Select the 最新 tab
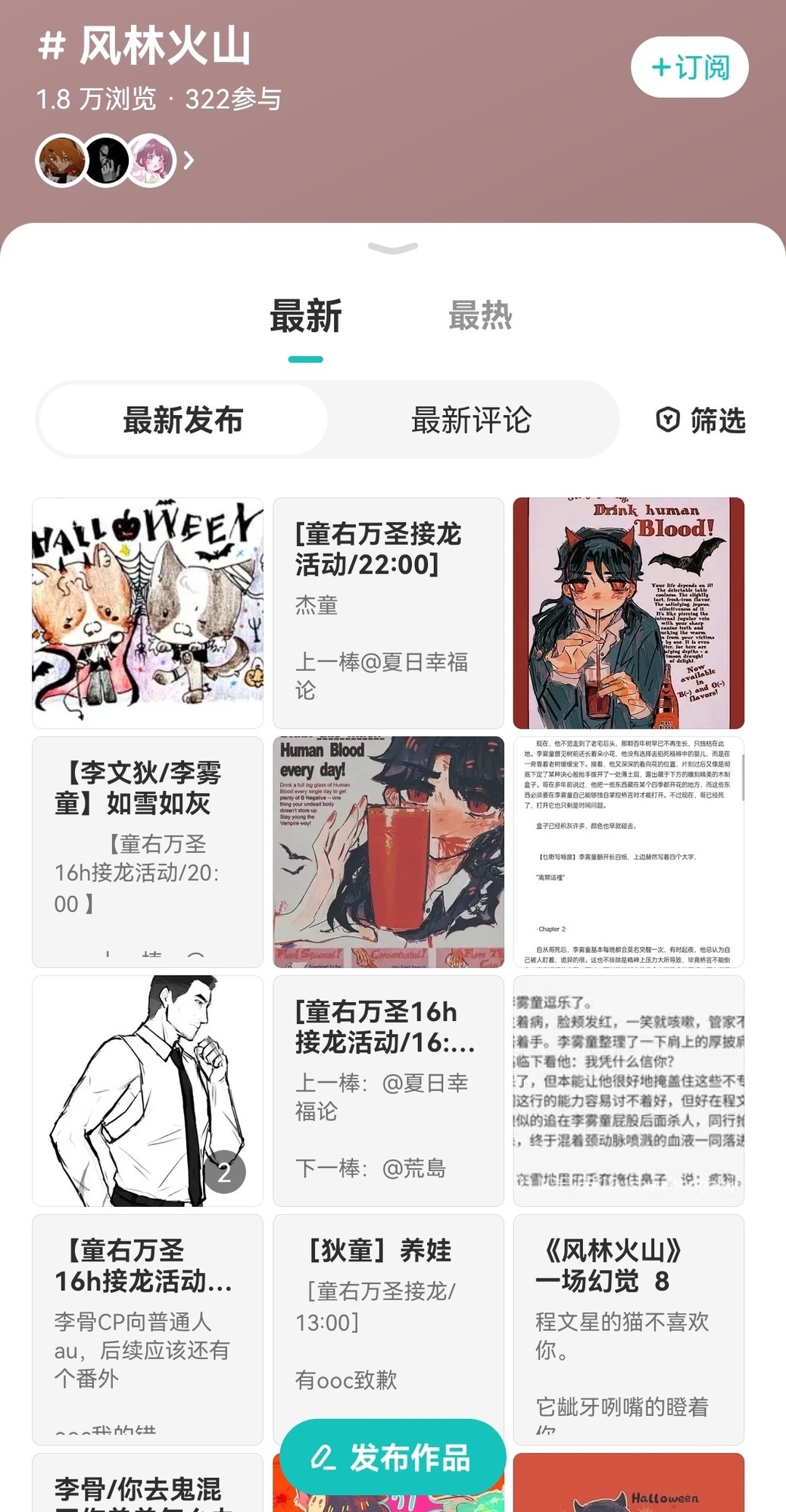Image resolution: width=786 pixels, height=1512 pixels. point(306,315)
